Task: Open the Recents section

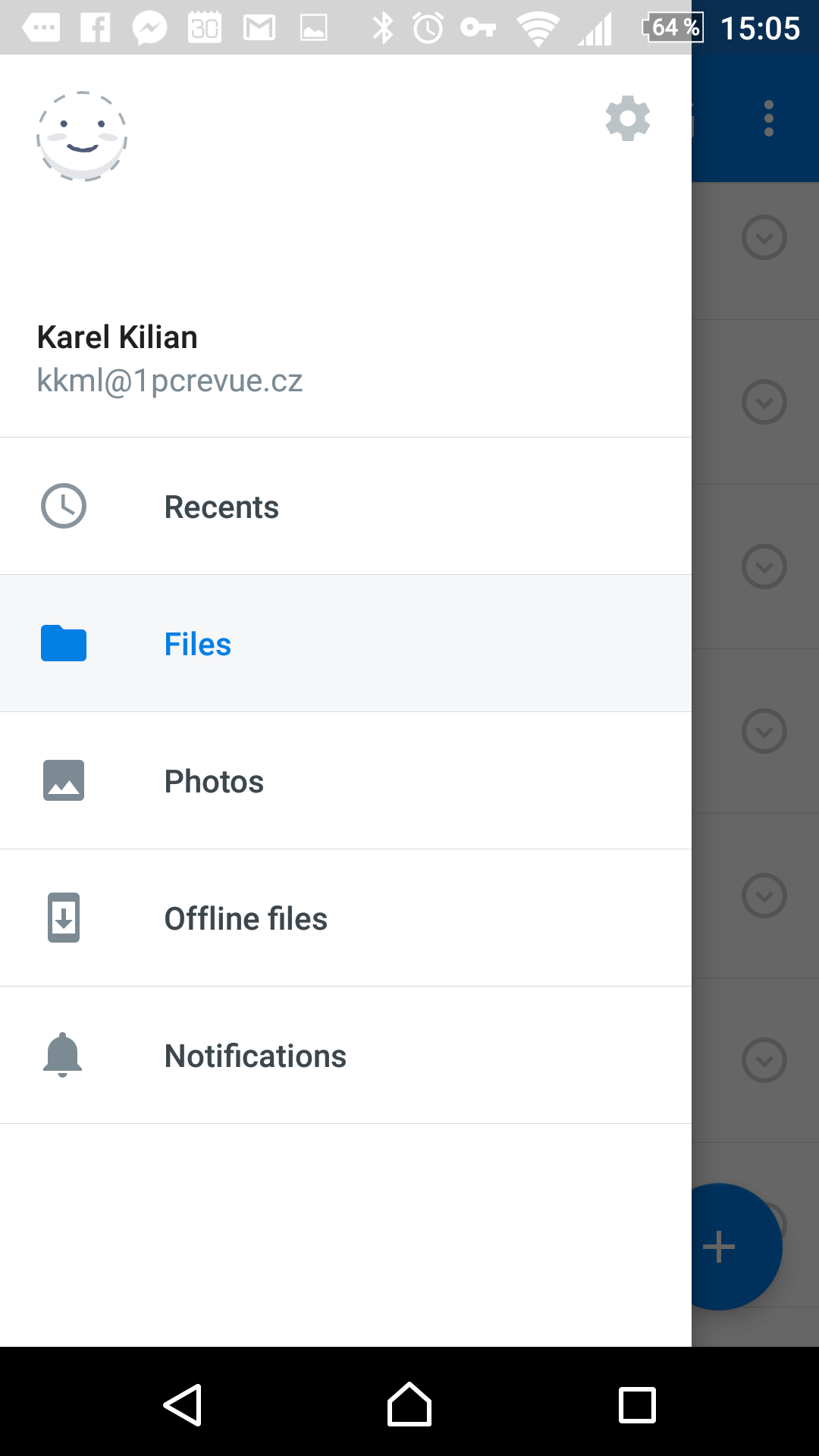Action: tap(346, 506)
